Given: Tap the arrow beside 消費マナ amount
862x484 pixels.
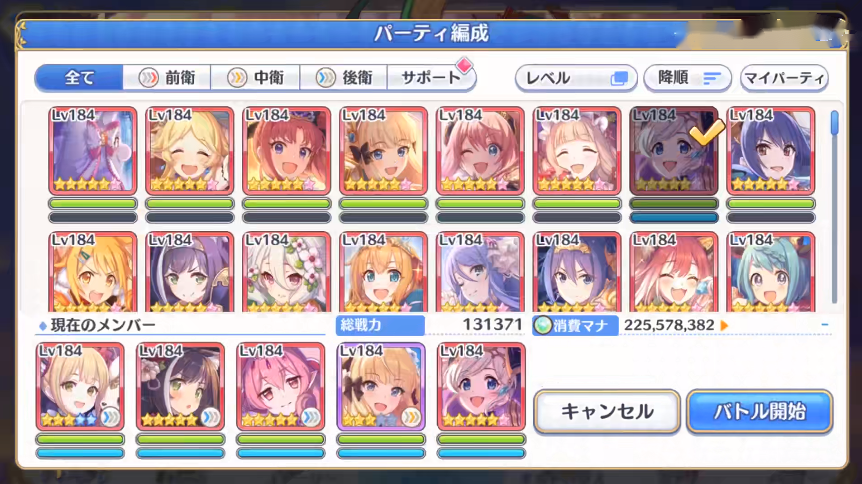Looking at the screenshot, I should [x=724, y=325].
